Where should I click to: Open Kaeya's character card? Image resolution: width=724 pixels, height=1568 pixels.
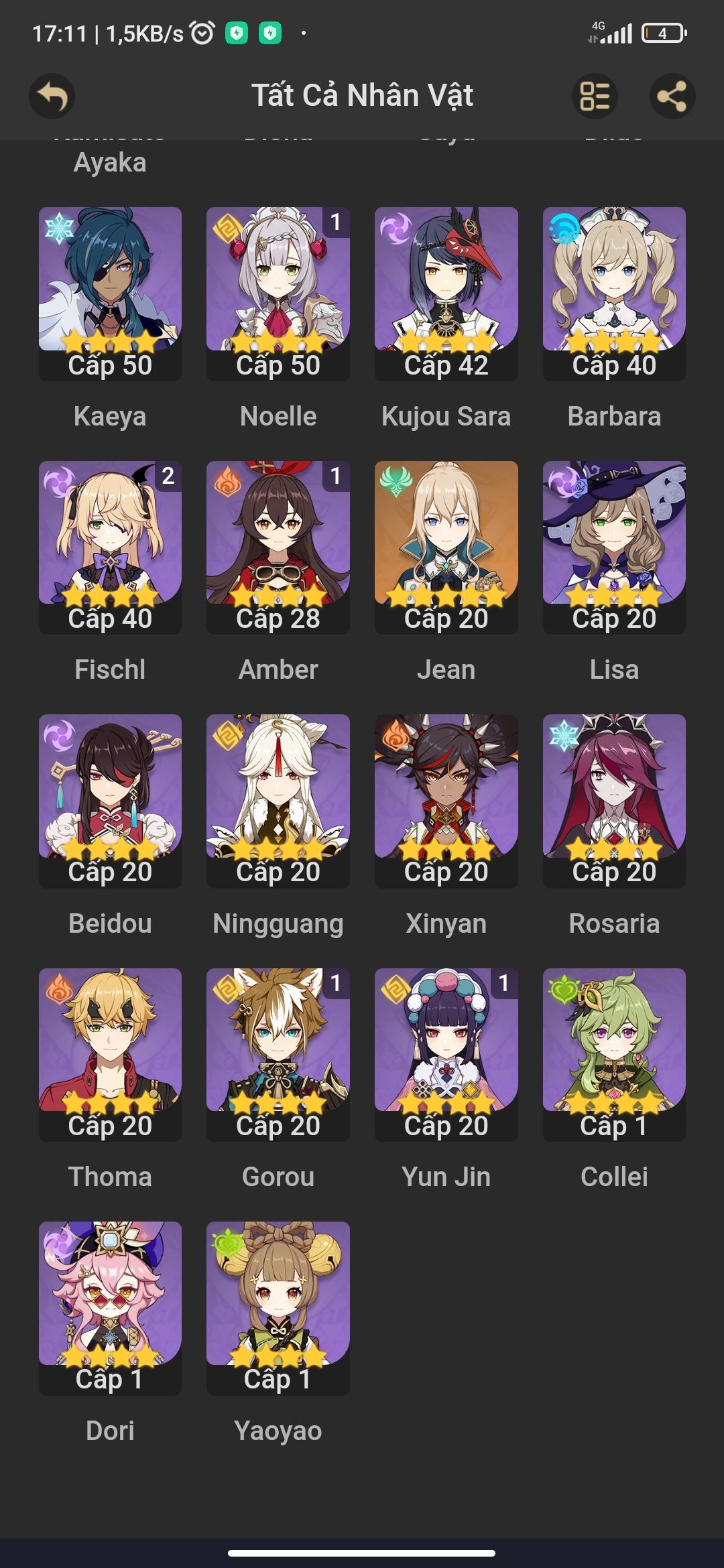coord(110,293)
